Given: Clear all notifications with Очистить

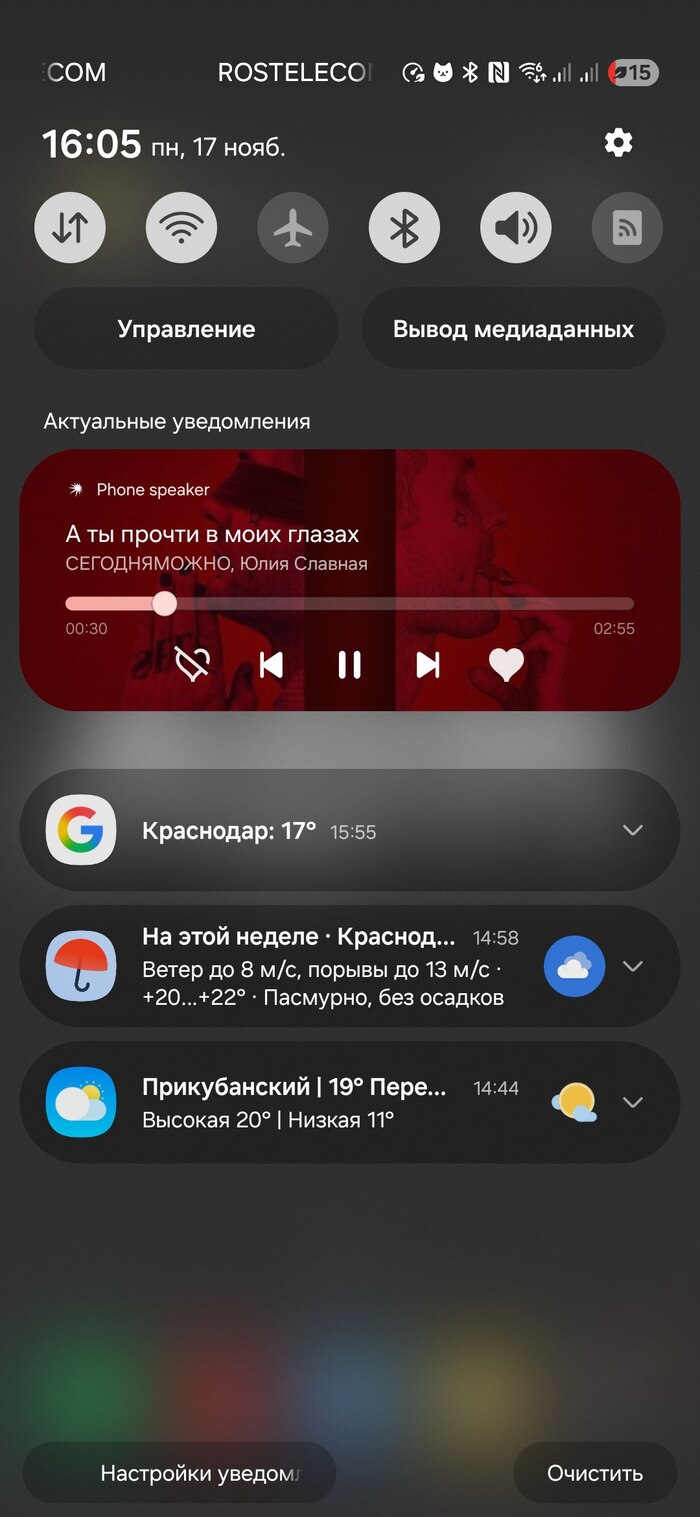Looking at the screenshot, I should click(594, 1473).
